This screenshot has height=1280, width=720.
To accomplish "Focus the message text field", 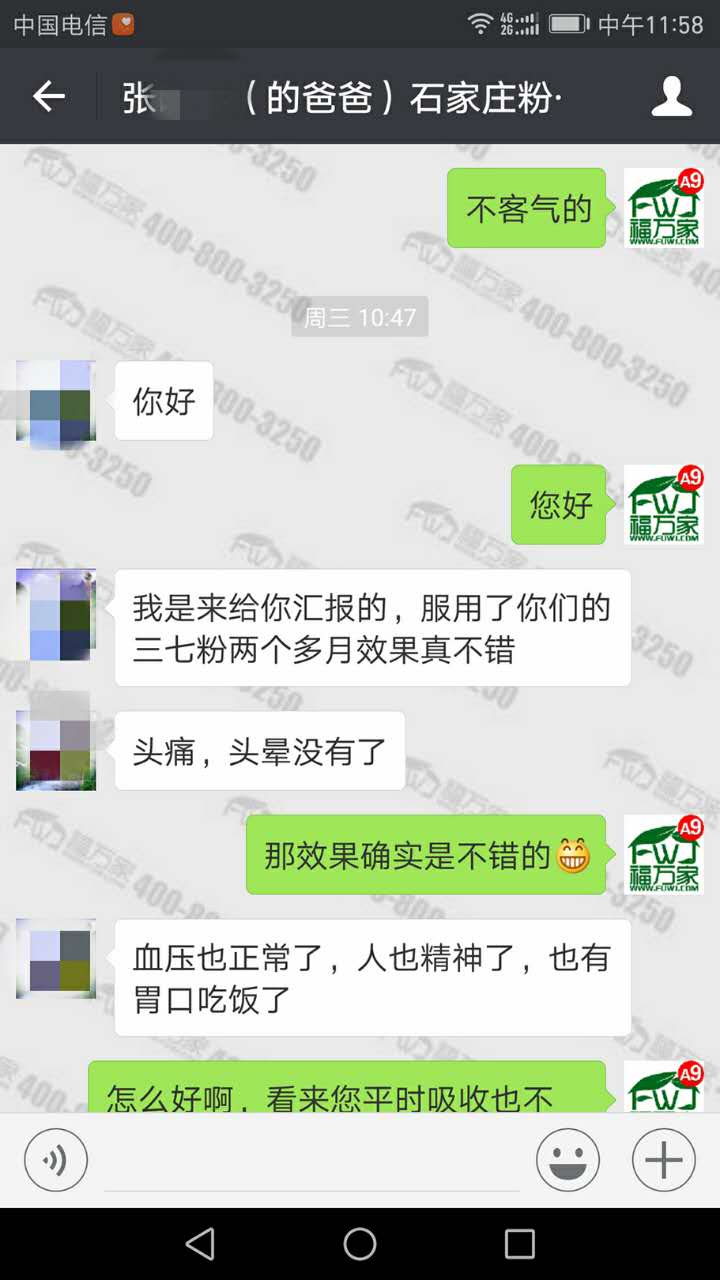I will click(x=312, y=1160).
